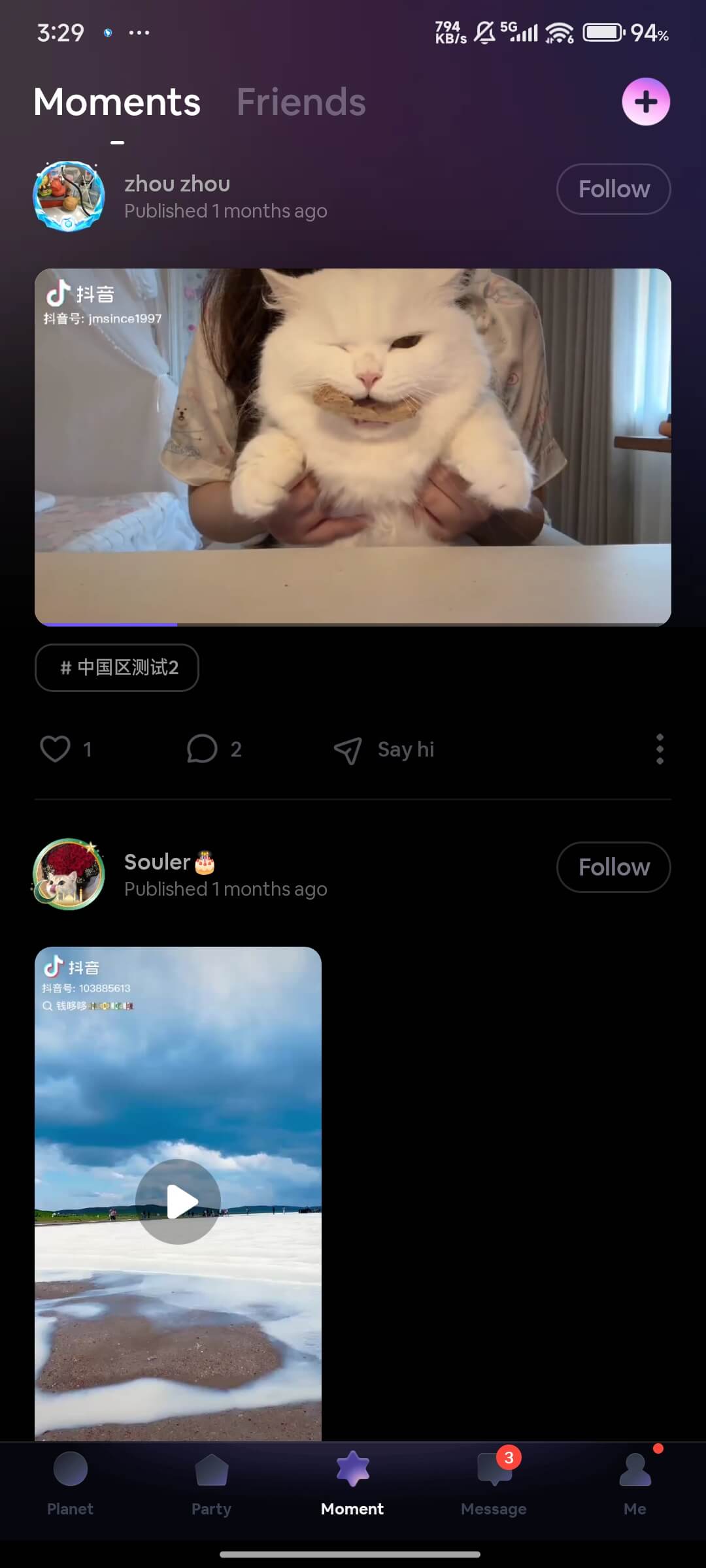Viewport: 706px width, 1568px height.
Task: Open zhou zhou's profile avatar
Action: (x=69, y=196)
